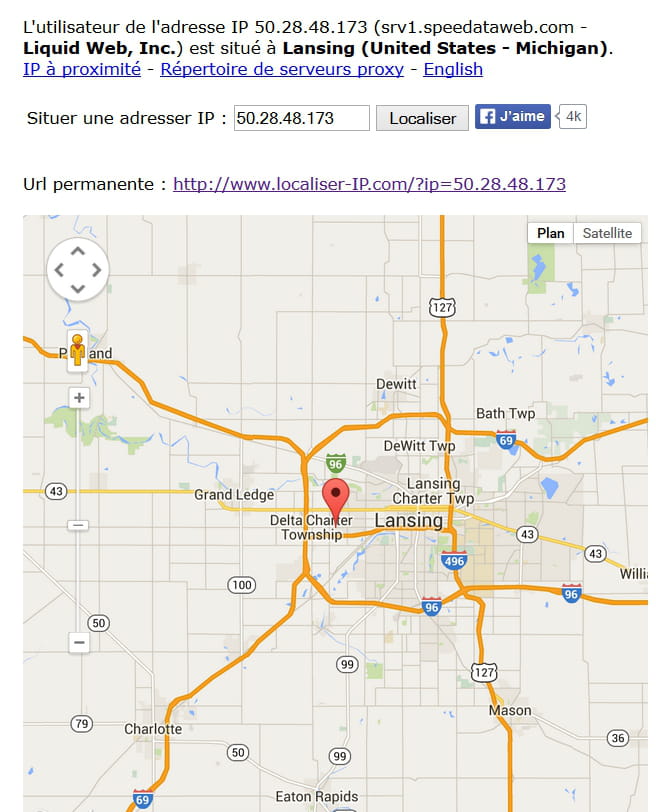Viewport: 656px width, 812px height.
Task: Switch map to Satellite view
Action: click(608, 233)
